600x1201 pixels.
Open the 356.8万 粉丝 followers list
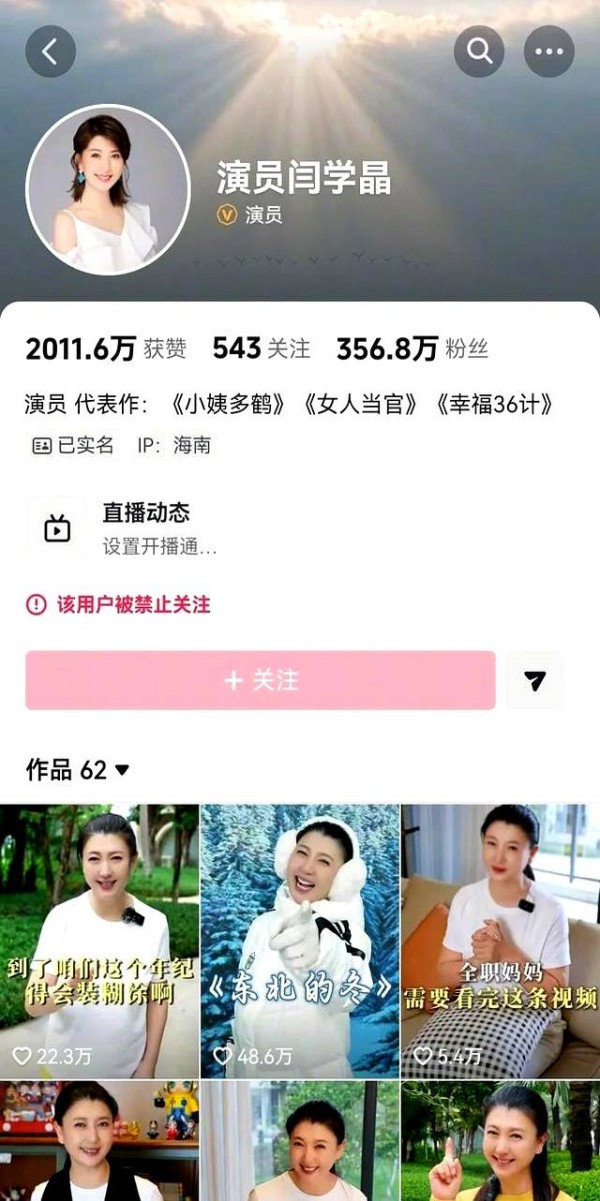(x=411, y=348)
